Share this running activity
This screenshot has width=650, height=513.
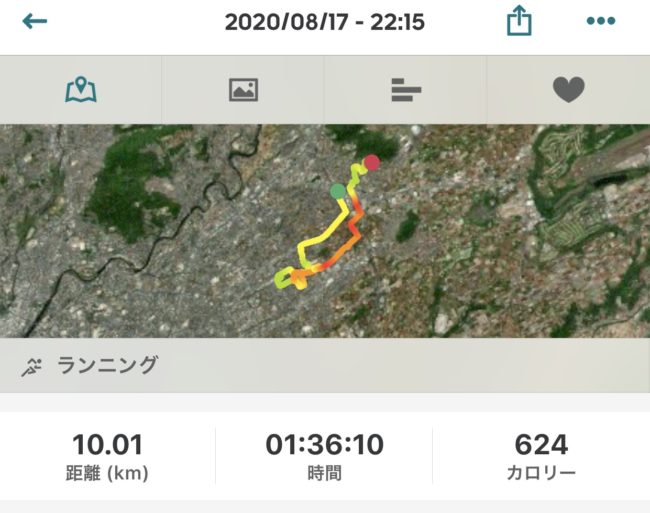click(519, 22)
